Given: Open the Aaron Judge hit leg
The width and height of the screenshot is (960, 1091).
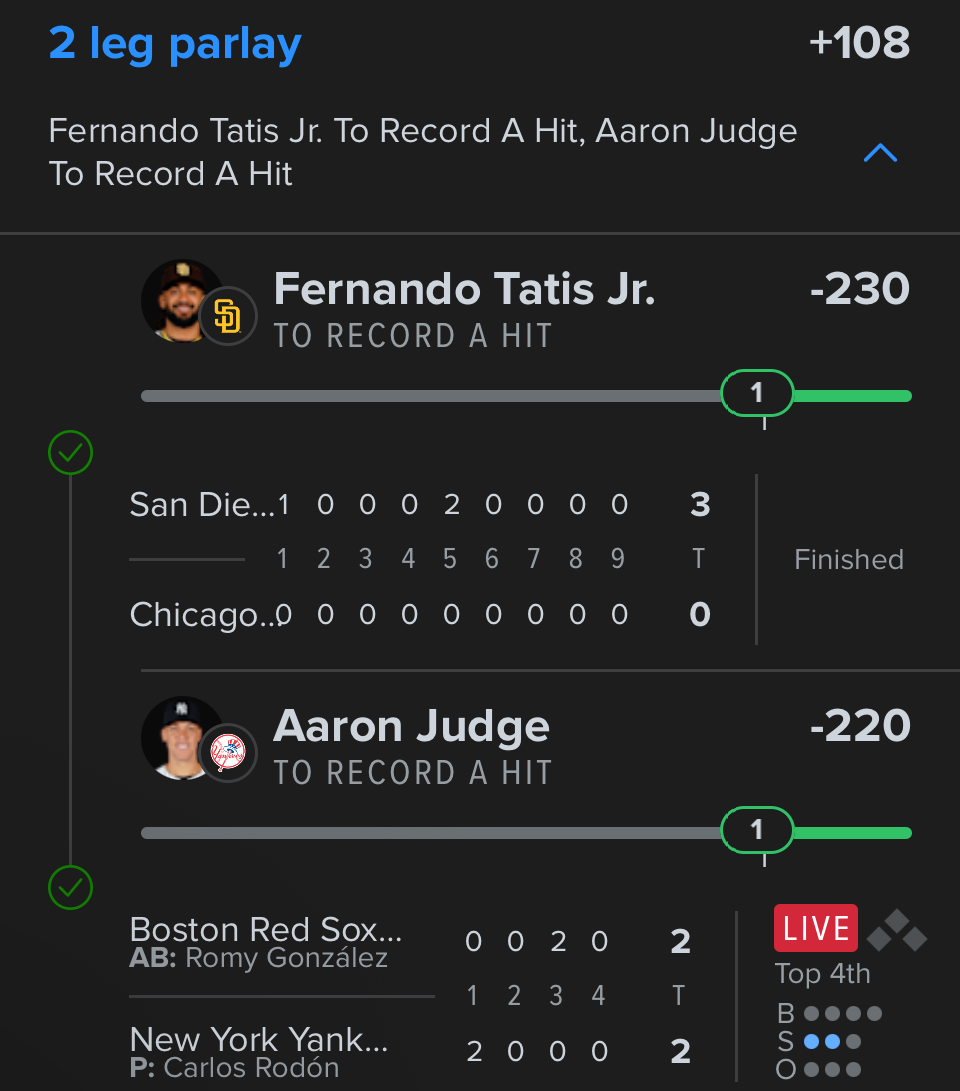Looking at the screenshot, I should tap(411, 728).
